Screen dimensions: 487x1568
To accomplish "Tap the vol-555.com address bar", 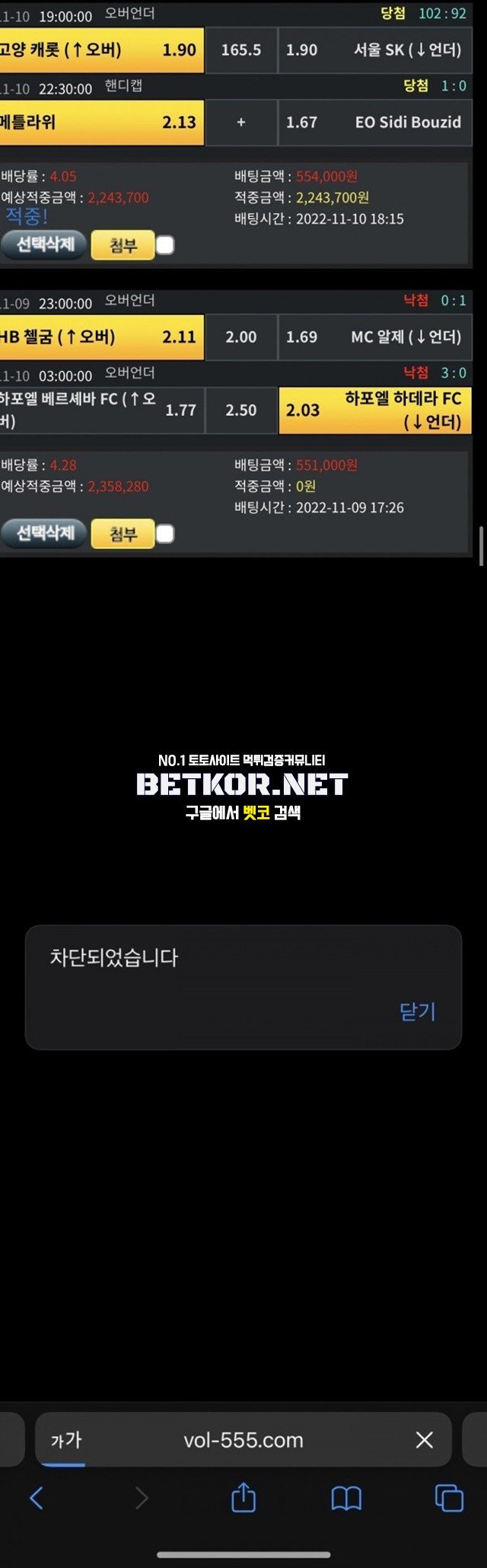I will [x=243, y=1440].
